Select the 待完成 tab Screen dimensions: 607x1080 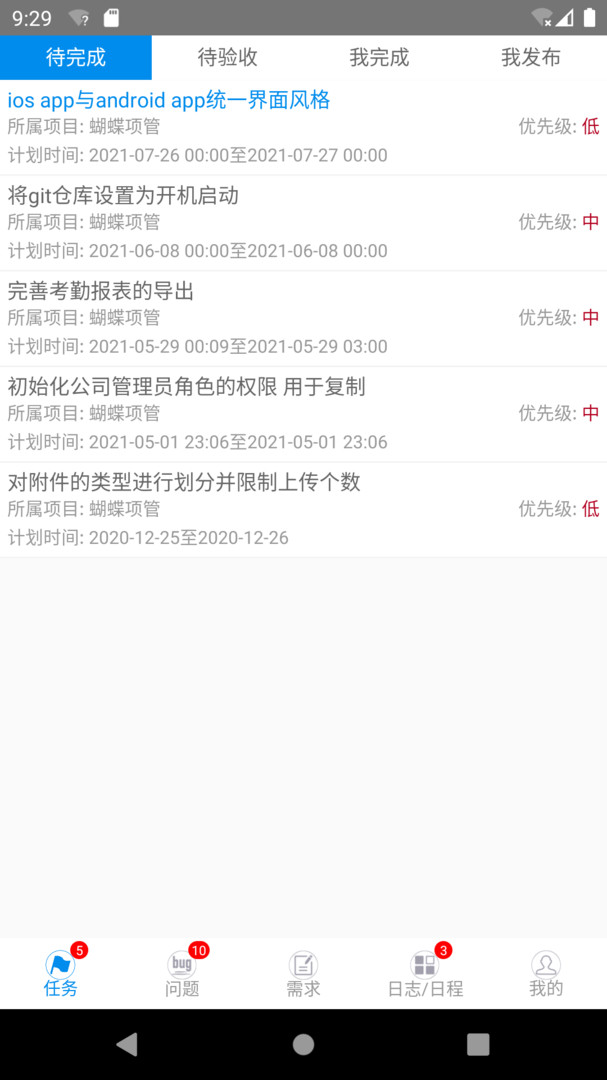click(x=76, y=58)
